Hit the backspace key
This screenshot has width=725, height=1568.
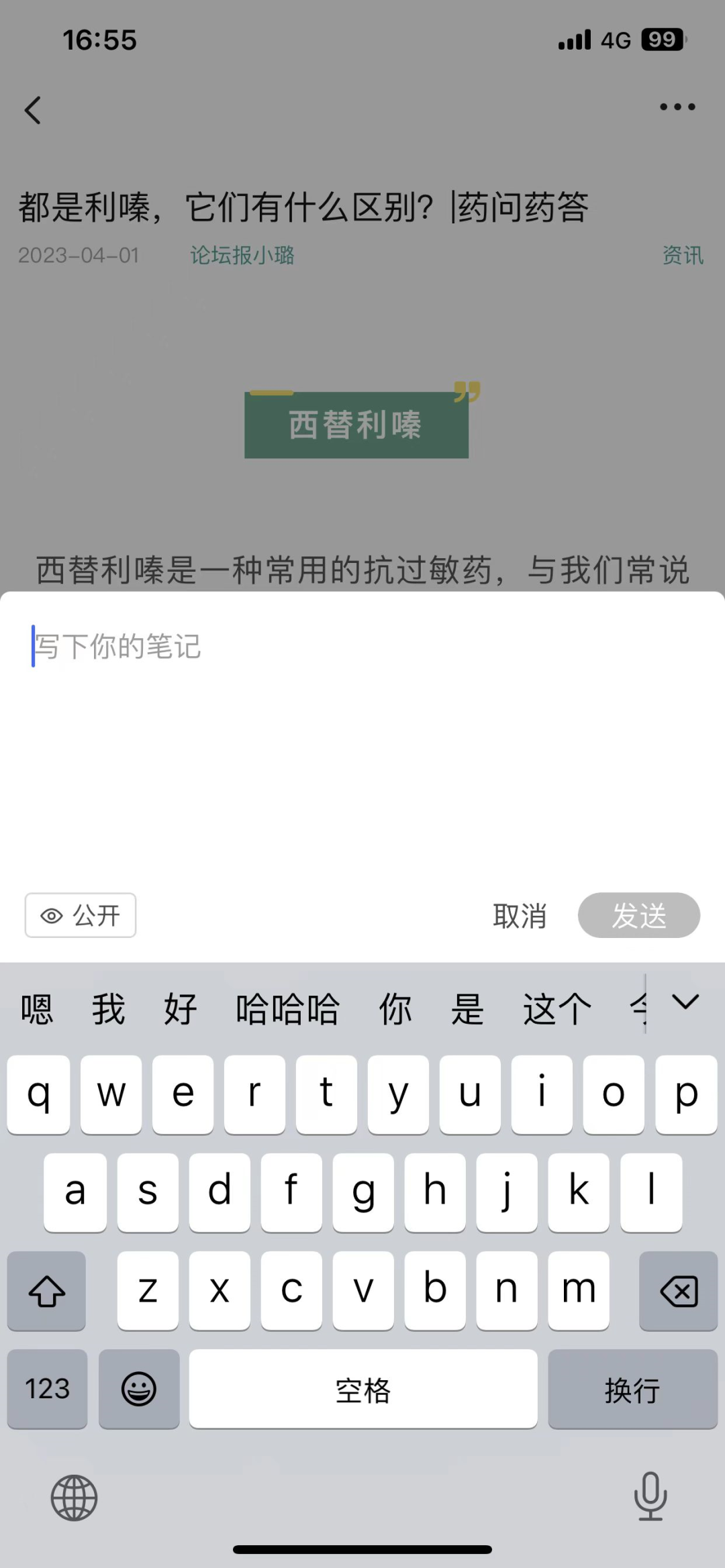point(679,1290)
